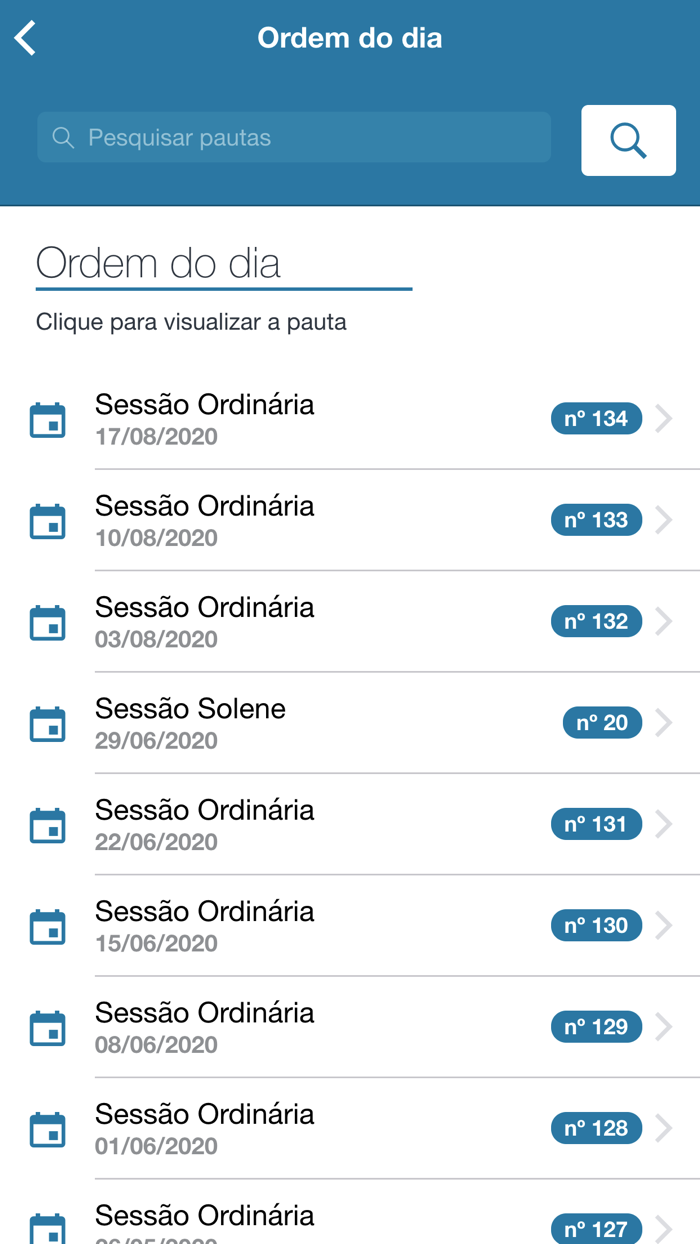The image size is (700, 1244).
Task: Go back using the header arrow
Action: point(26,38)
